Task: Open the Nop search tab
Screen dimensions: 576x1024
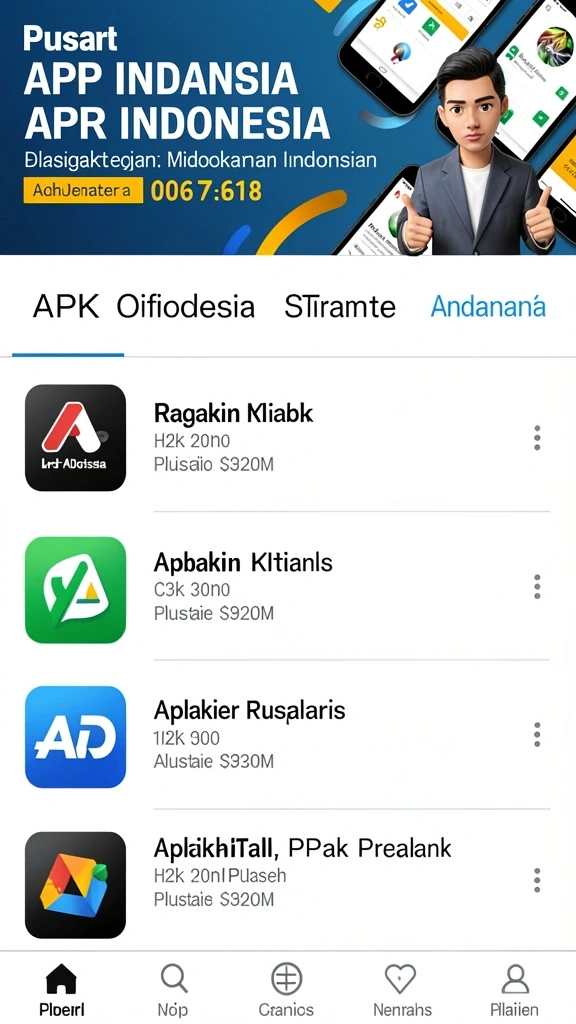Action: click(173, 989)
